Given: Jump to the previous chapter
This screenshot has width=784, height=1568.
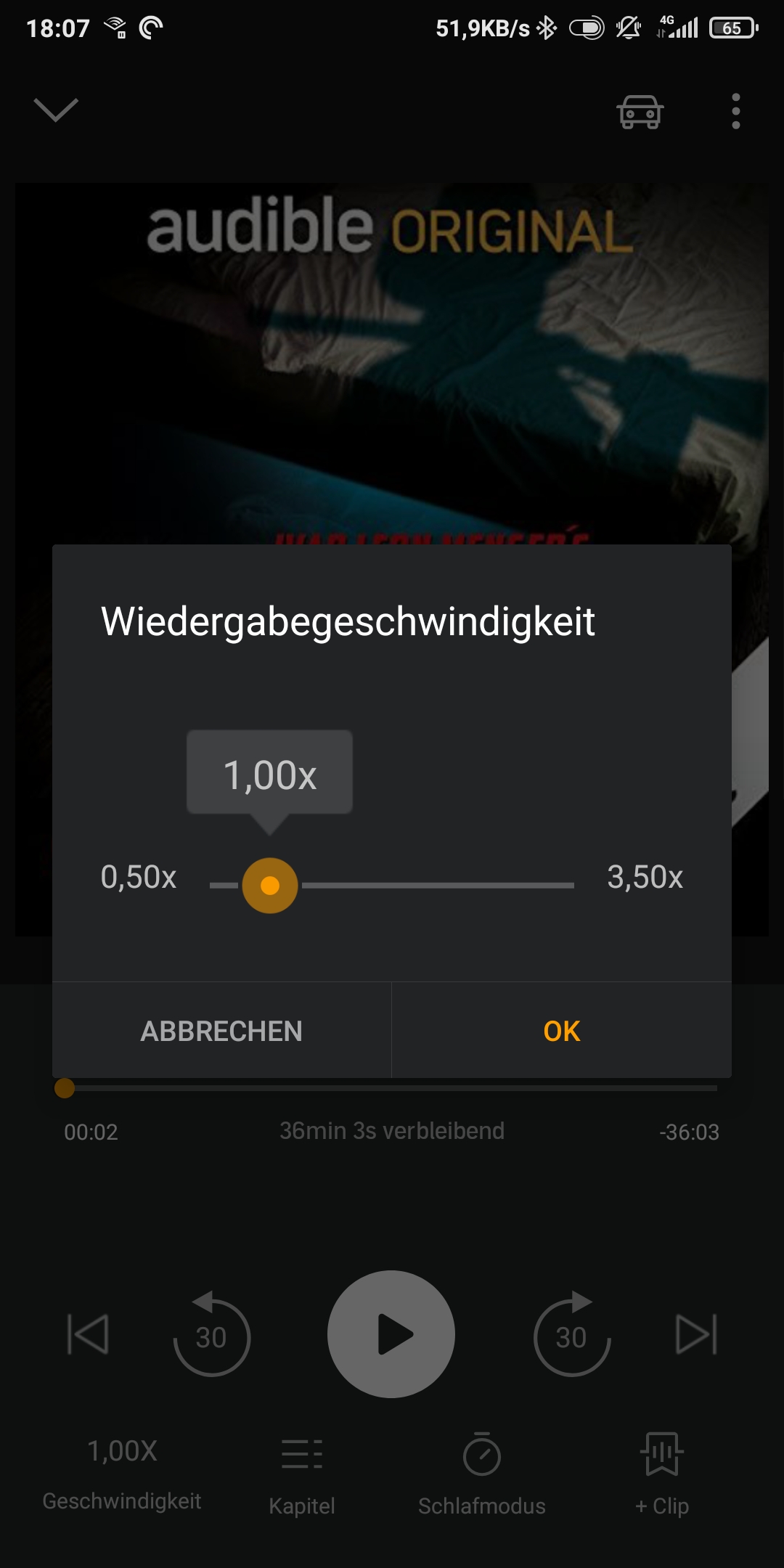Looking at the screenshot, I should click(88, 1334).
